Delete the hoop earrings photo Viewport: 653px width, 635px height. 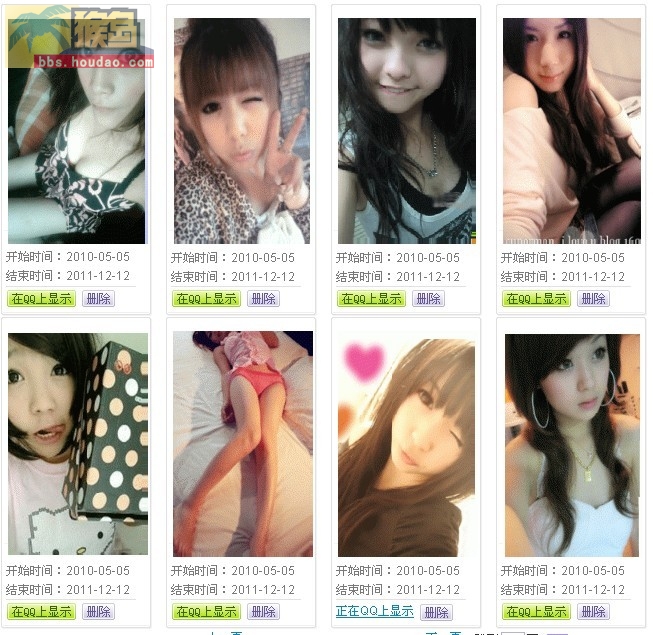(x=593, y=611)
